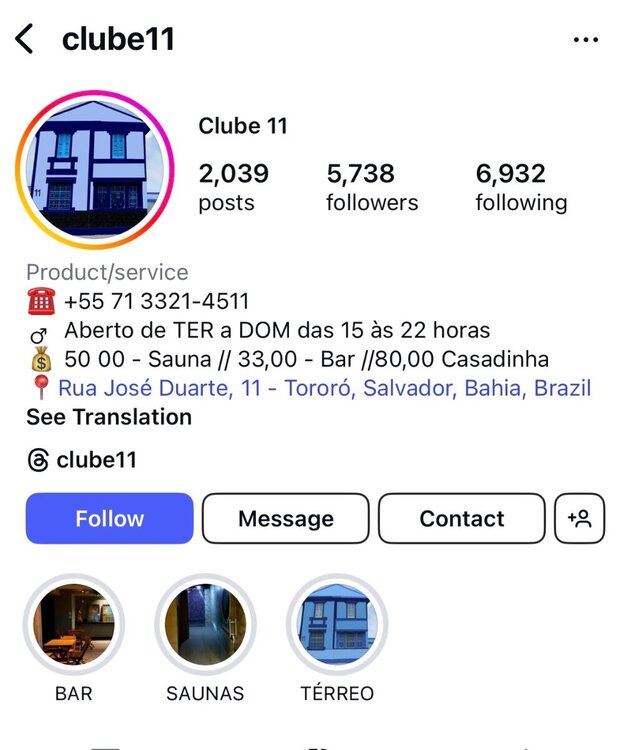Tap the Contact button
Screen dimensions: 631x750
461,518
